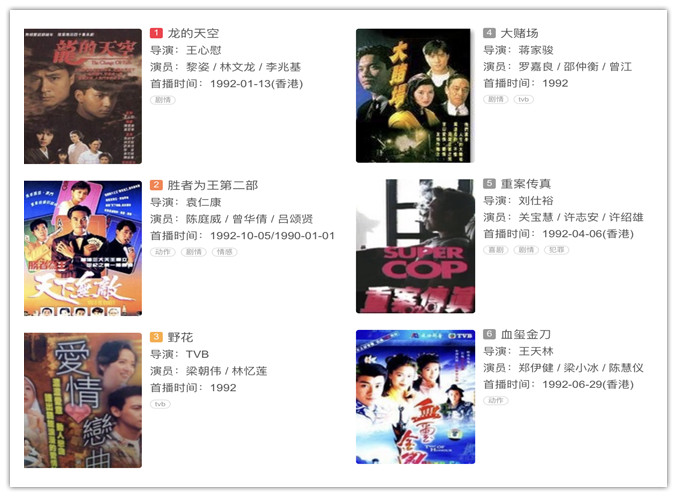The width and height of the screenshot is (677, 497).
Task: Tap the 龙的天空 title
Action: (x=194, y=33)
